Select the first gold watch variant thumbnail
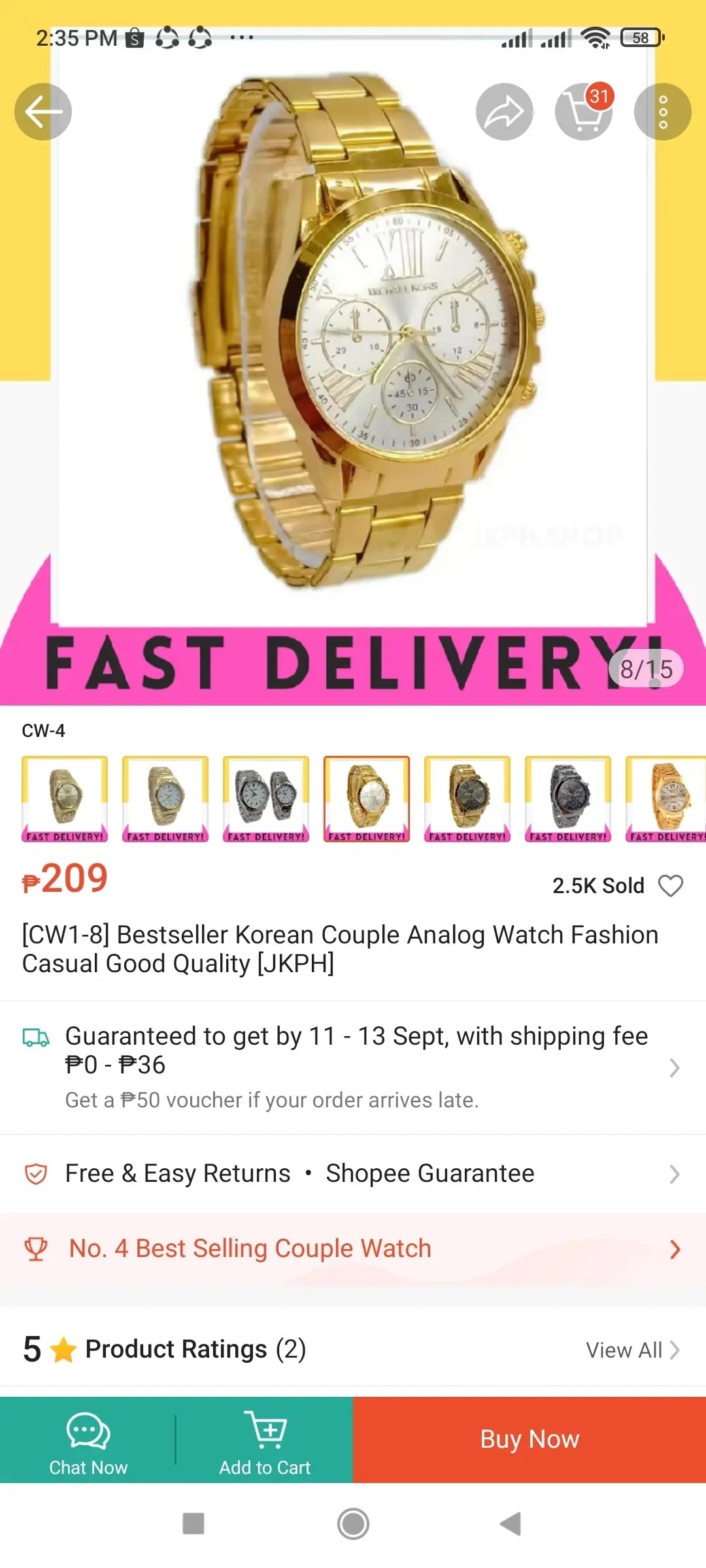 click(x=65, y=798)
